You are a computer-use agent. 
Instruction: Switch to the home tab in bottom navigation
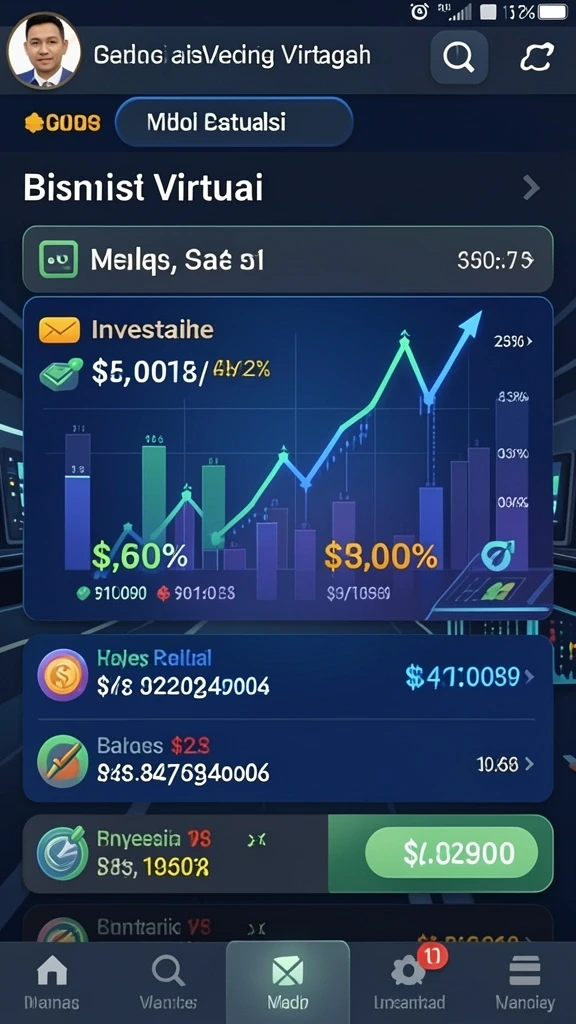52,983
